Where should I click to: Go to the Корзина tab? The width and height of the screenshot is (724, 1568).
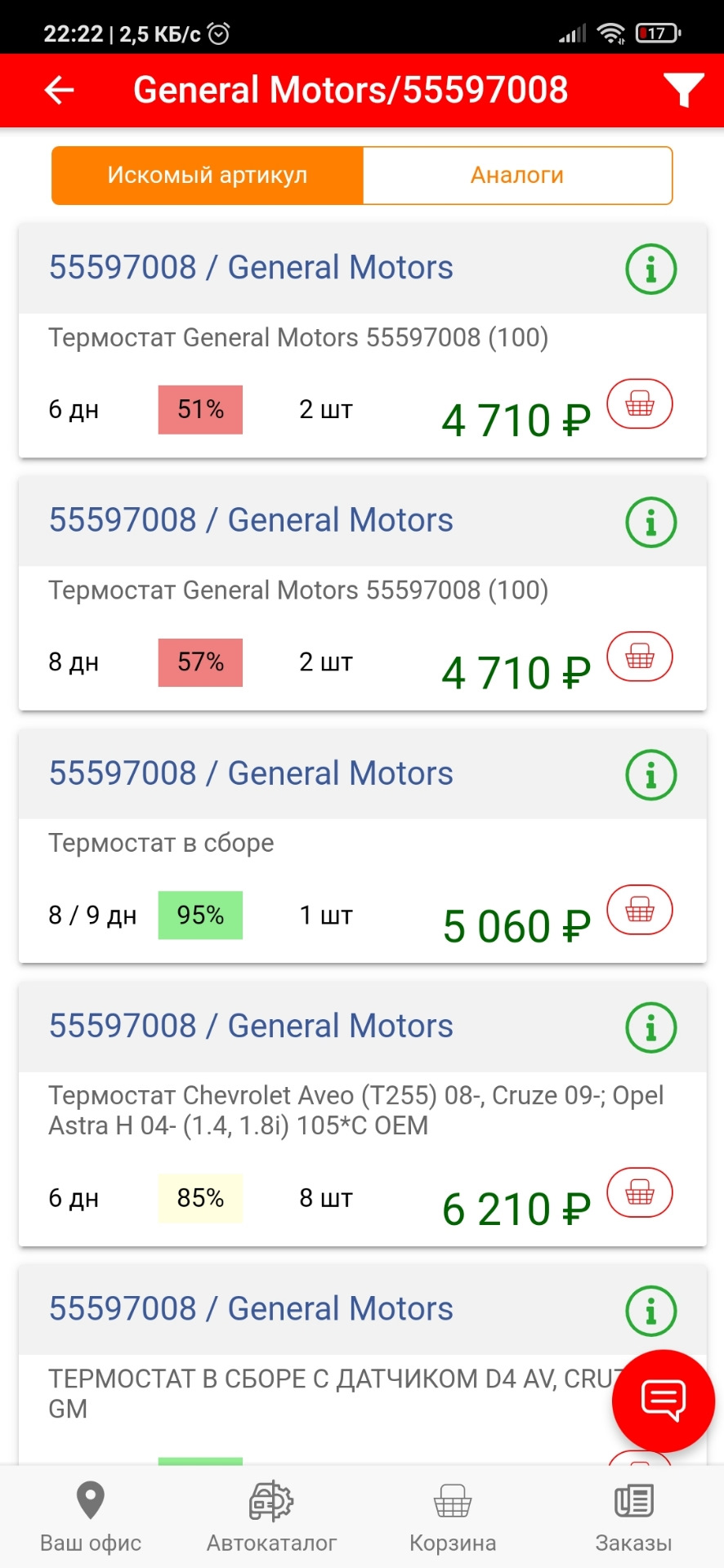[453, 1516]
